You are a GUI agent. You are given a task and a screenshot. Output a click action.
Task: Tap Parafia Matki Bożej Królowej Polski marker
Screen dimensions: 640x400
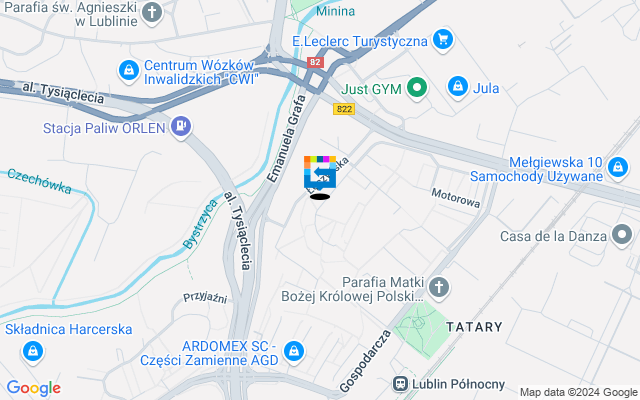click(x=439, y=288)
